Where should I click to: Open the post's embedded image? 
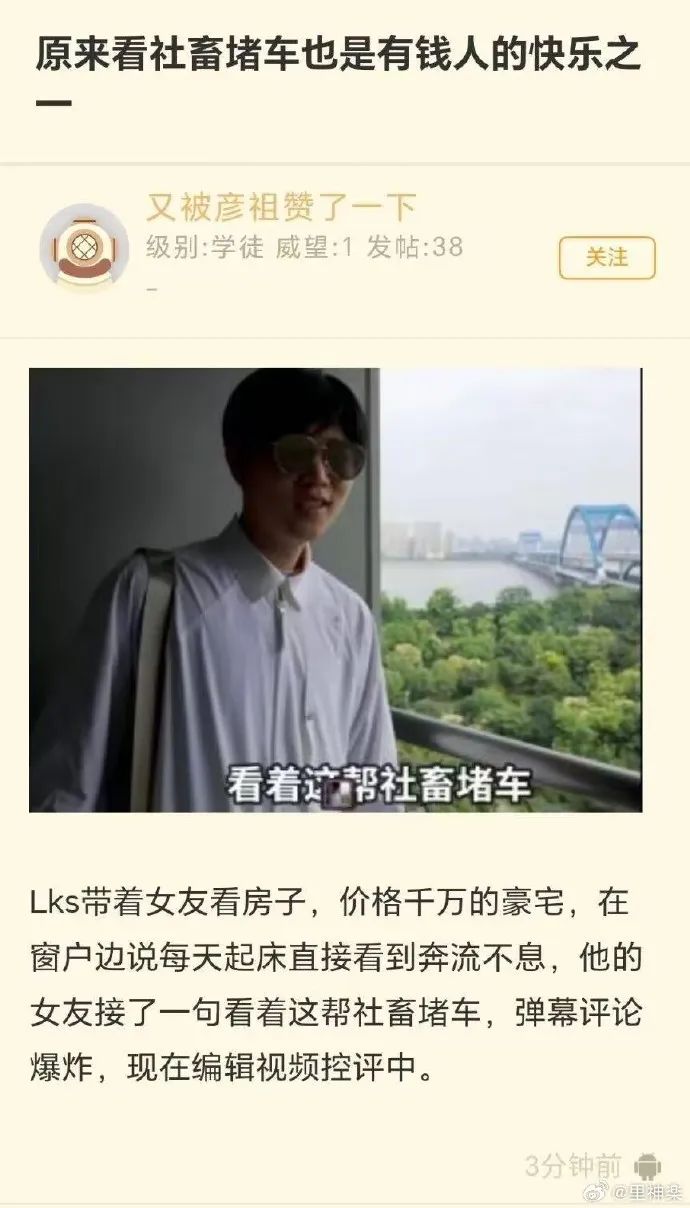click(335, 589)
